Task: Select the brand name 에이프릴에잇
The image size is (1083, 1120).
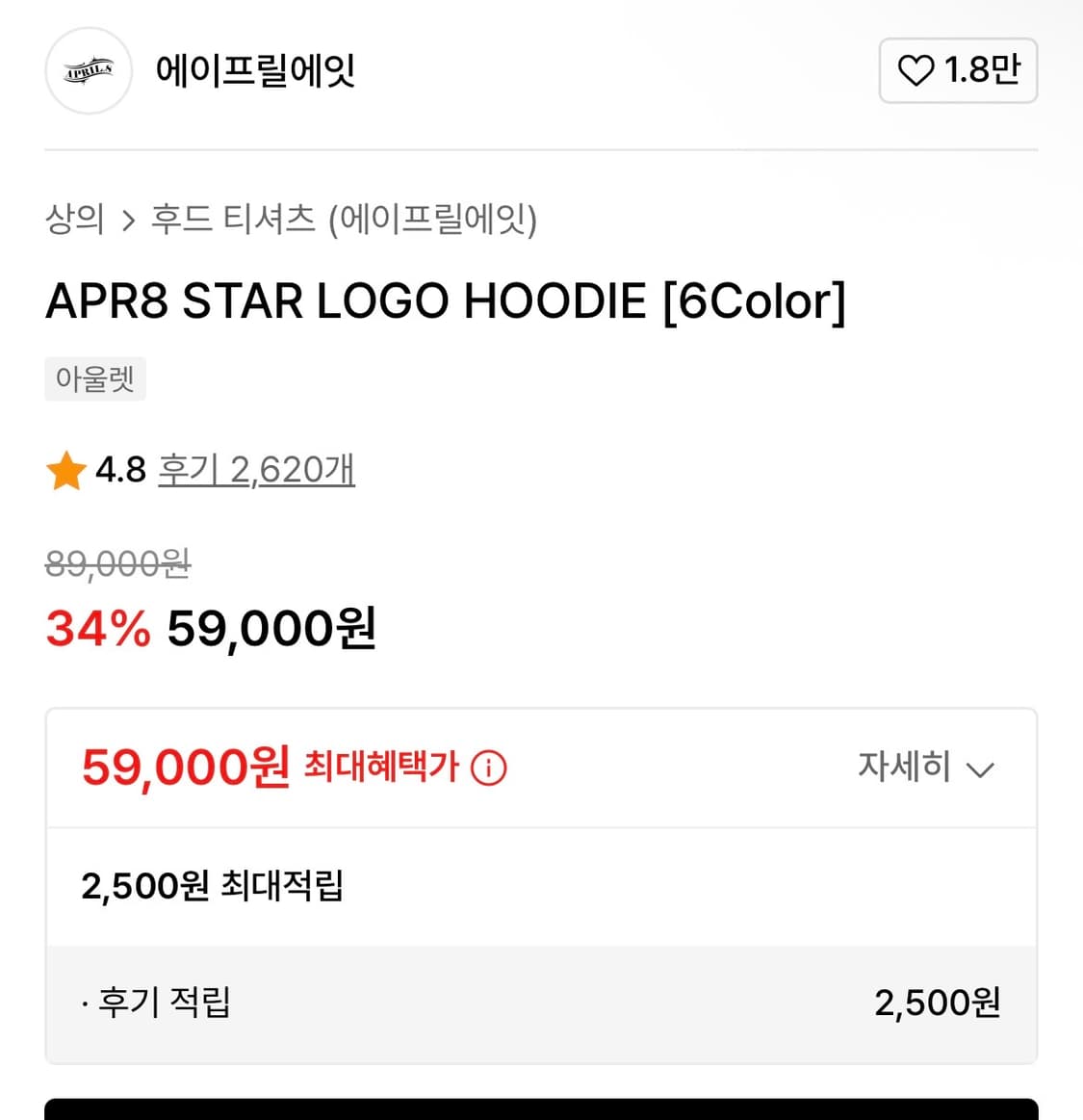Action: pyautogui.click(x=256, y=71)
